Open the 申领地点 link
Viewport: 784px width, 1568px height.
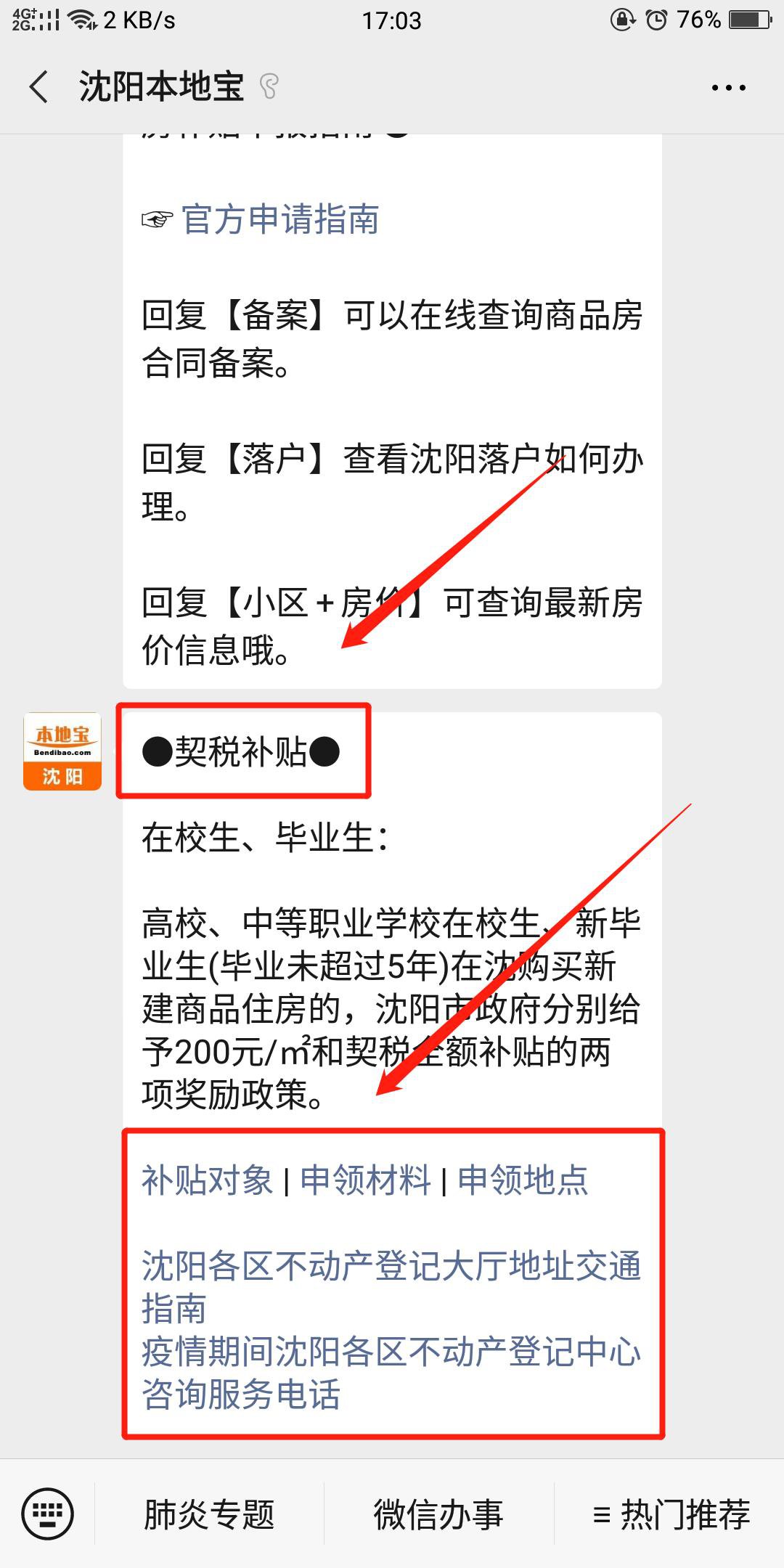tap(523, 1180)
